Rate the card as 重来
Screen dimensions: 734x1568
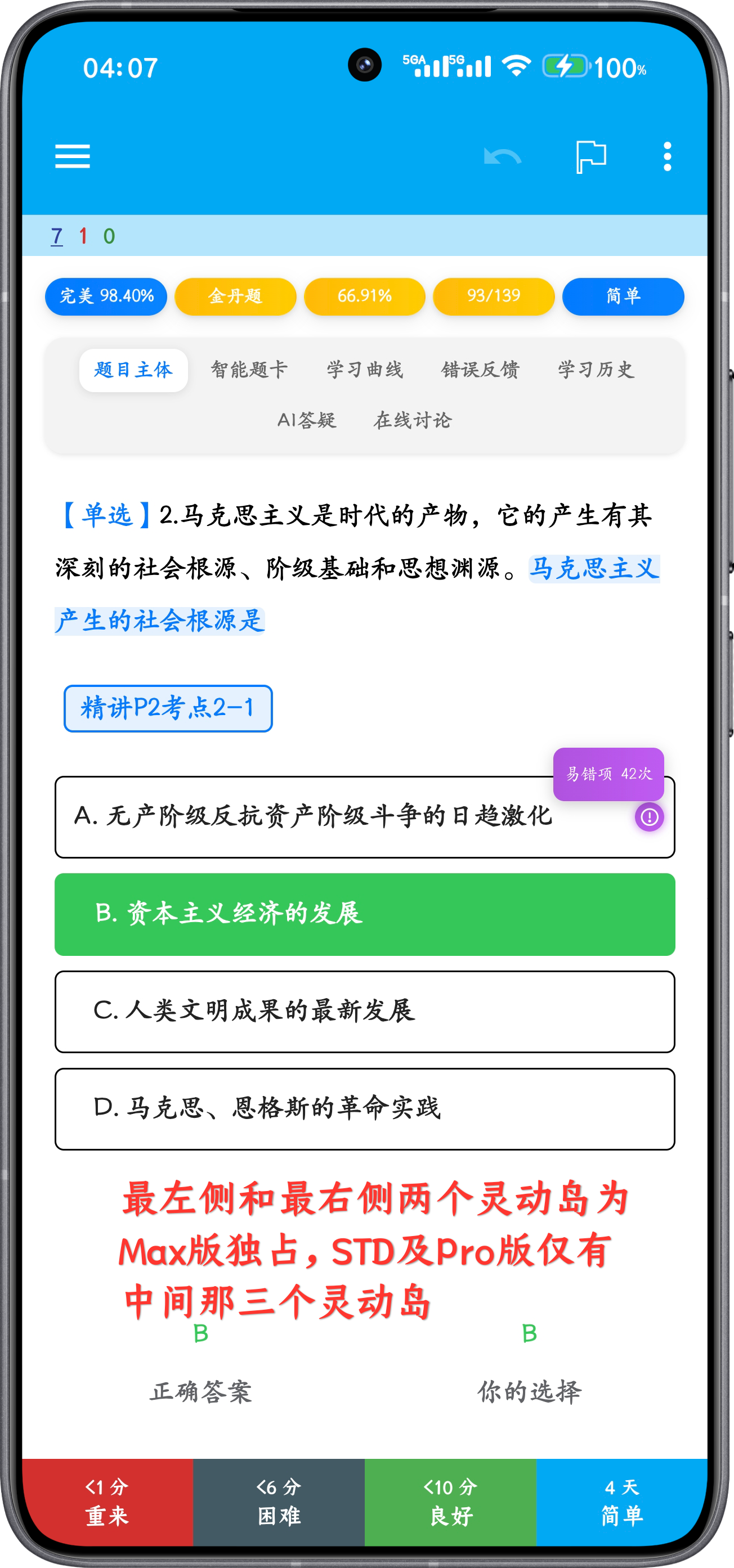coord(108,1501)
